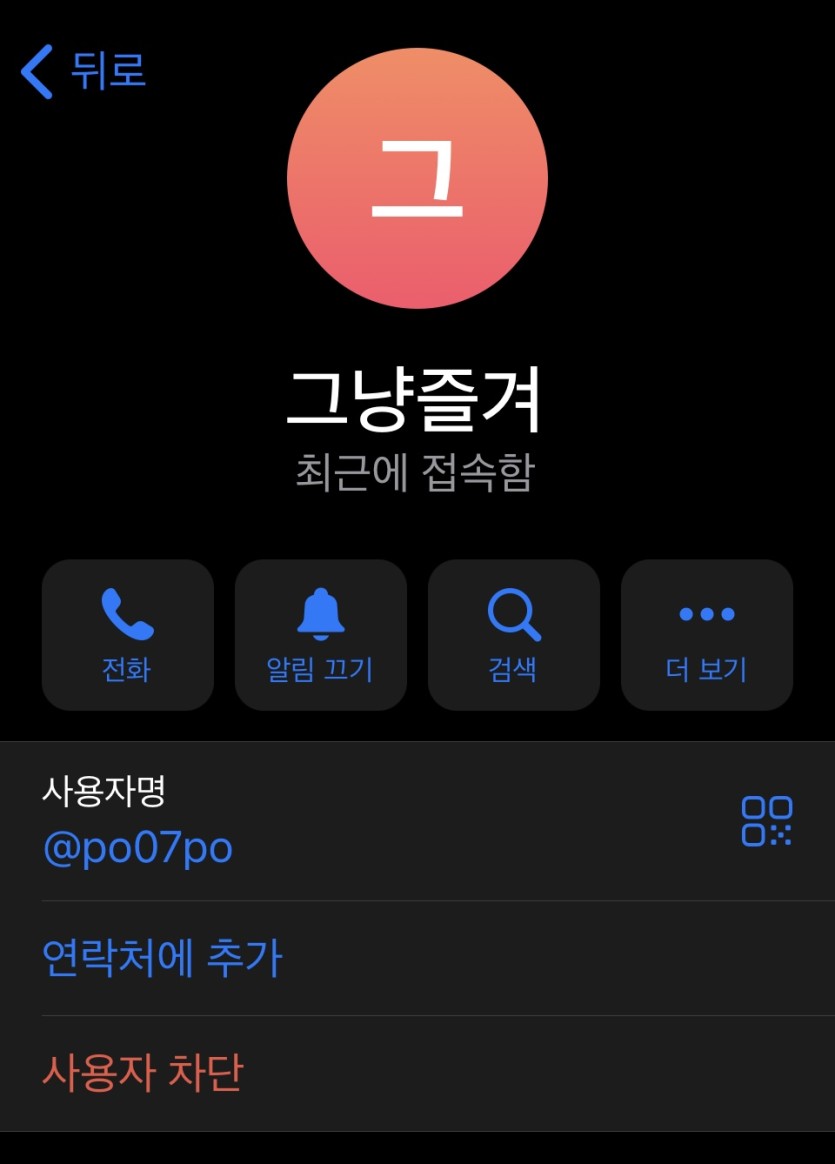Go back using the 뒤로 button
This screenshot has width=835, height=1164.
[x=84, y=72]
